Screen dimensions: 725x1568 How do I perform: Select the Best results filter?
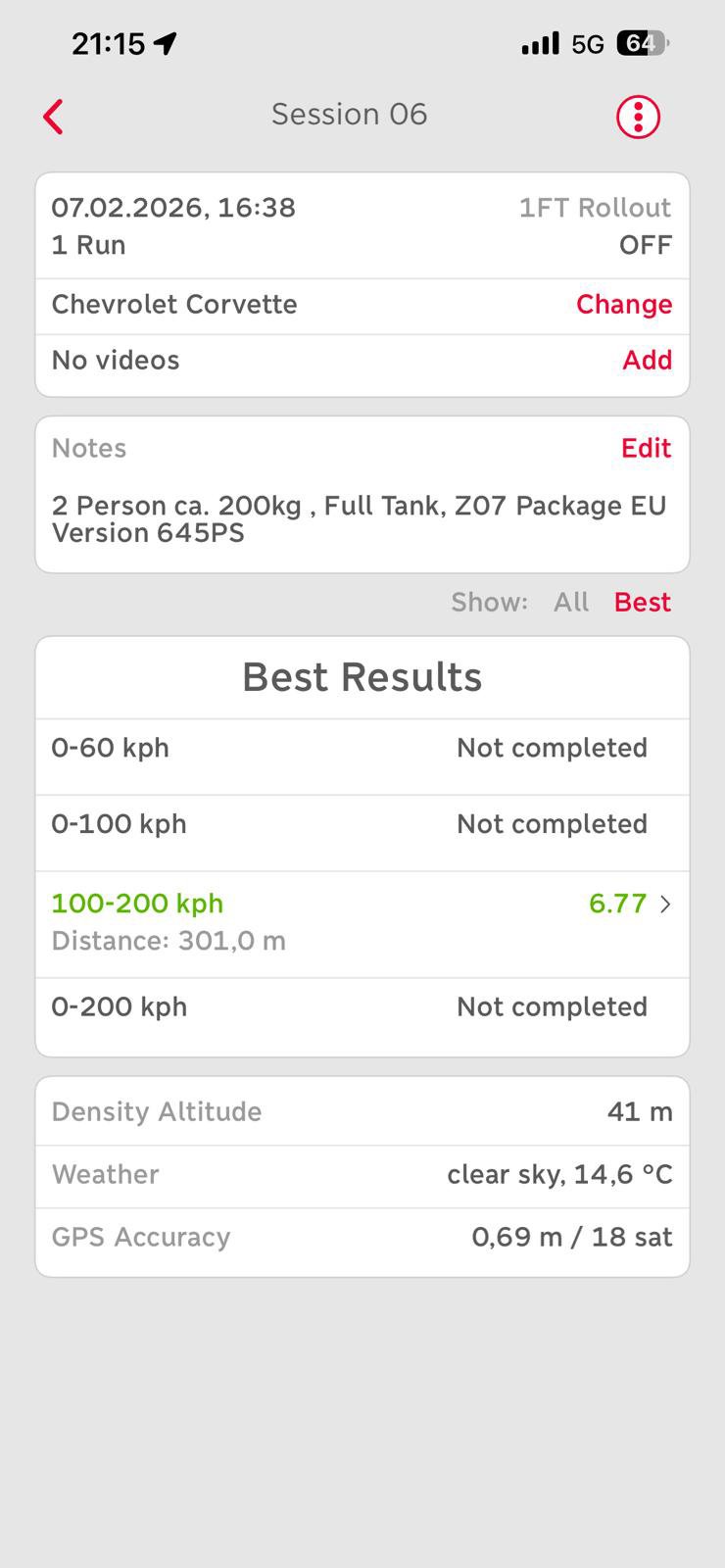[642, 602]
